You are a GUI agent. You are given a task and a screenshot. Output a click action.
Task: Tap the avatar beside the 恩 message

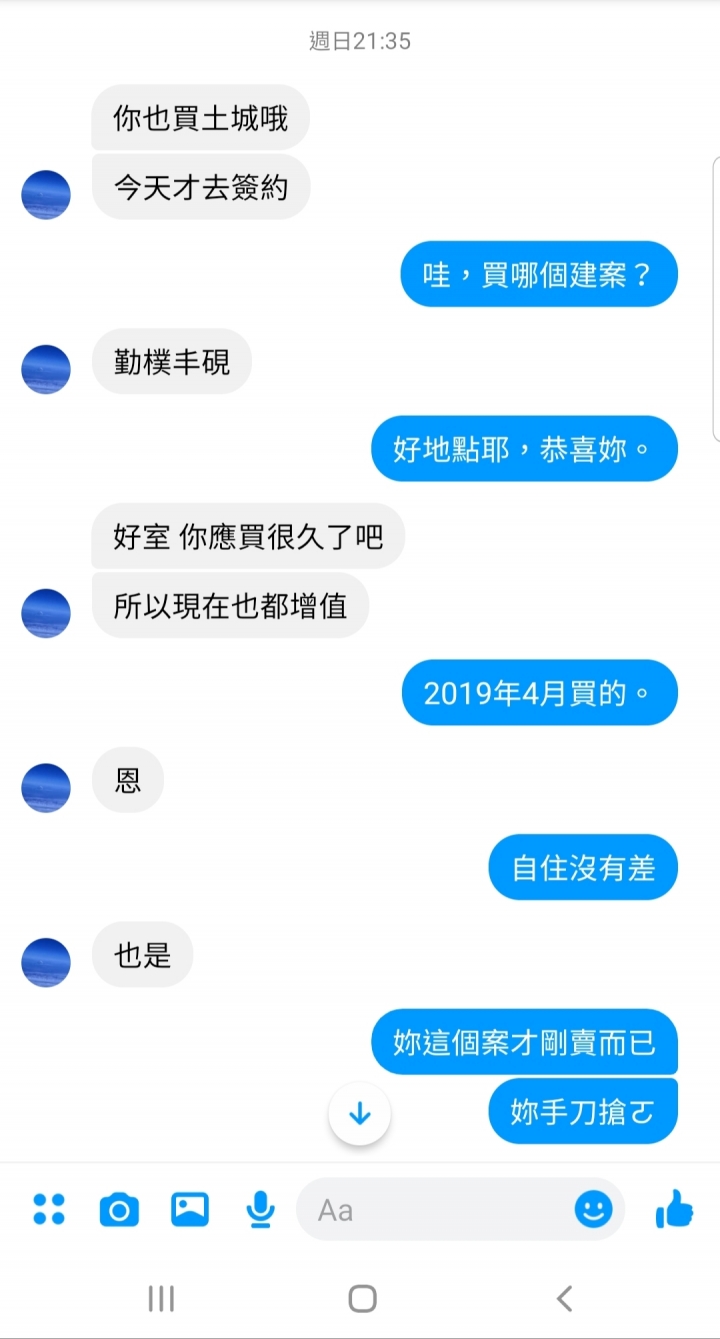pyautogui.click(x=46, y=788)
